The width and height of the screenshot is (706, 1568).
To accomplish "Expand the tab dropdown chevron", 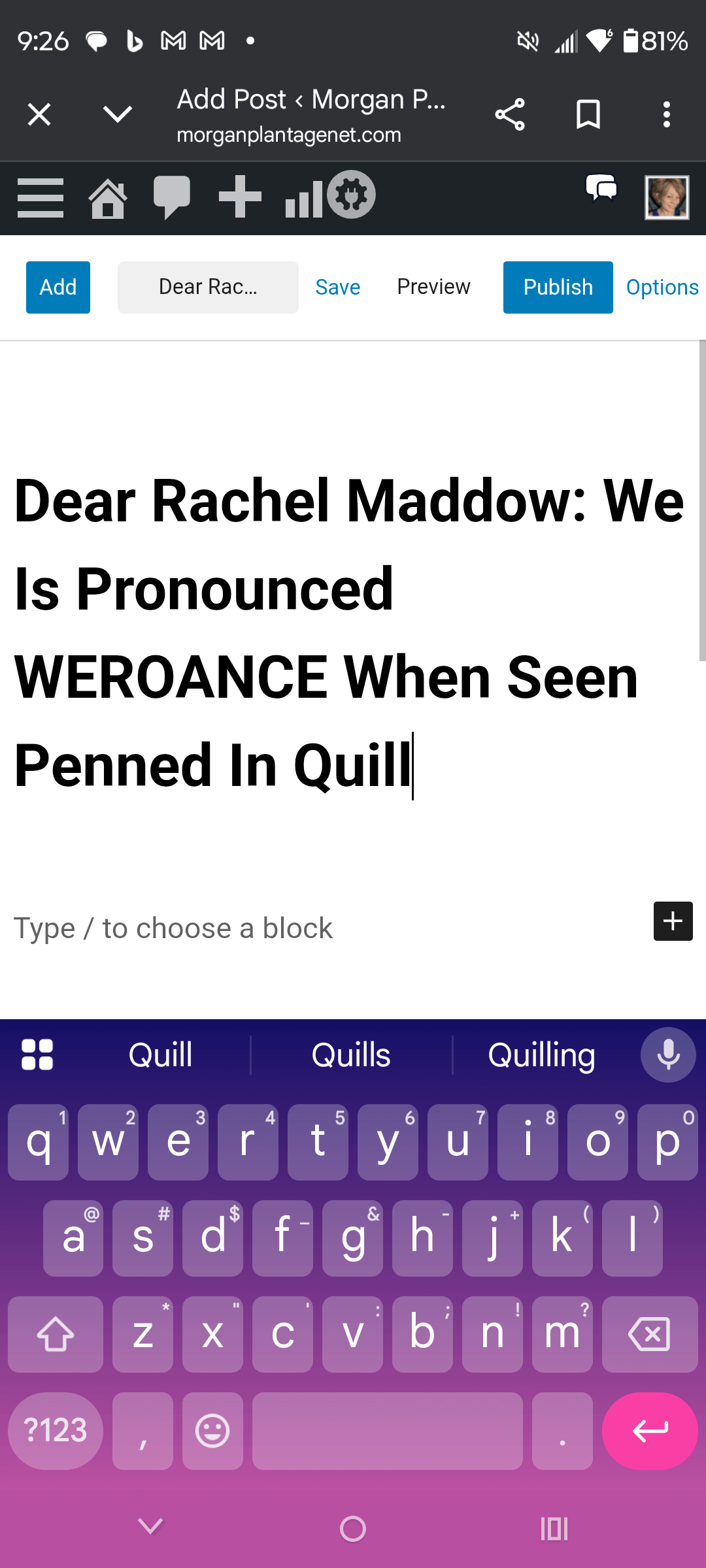I will pyautogui.click(x=118, y=115).
